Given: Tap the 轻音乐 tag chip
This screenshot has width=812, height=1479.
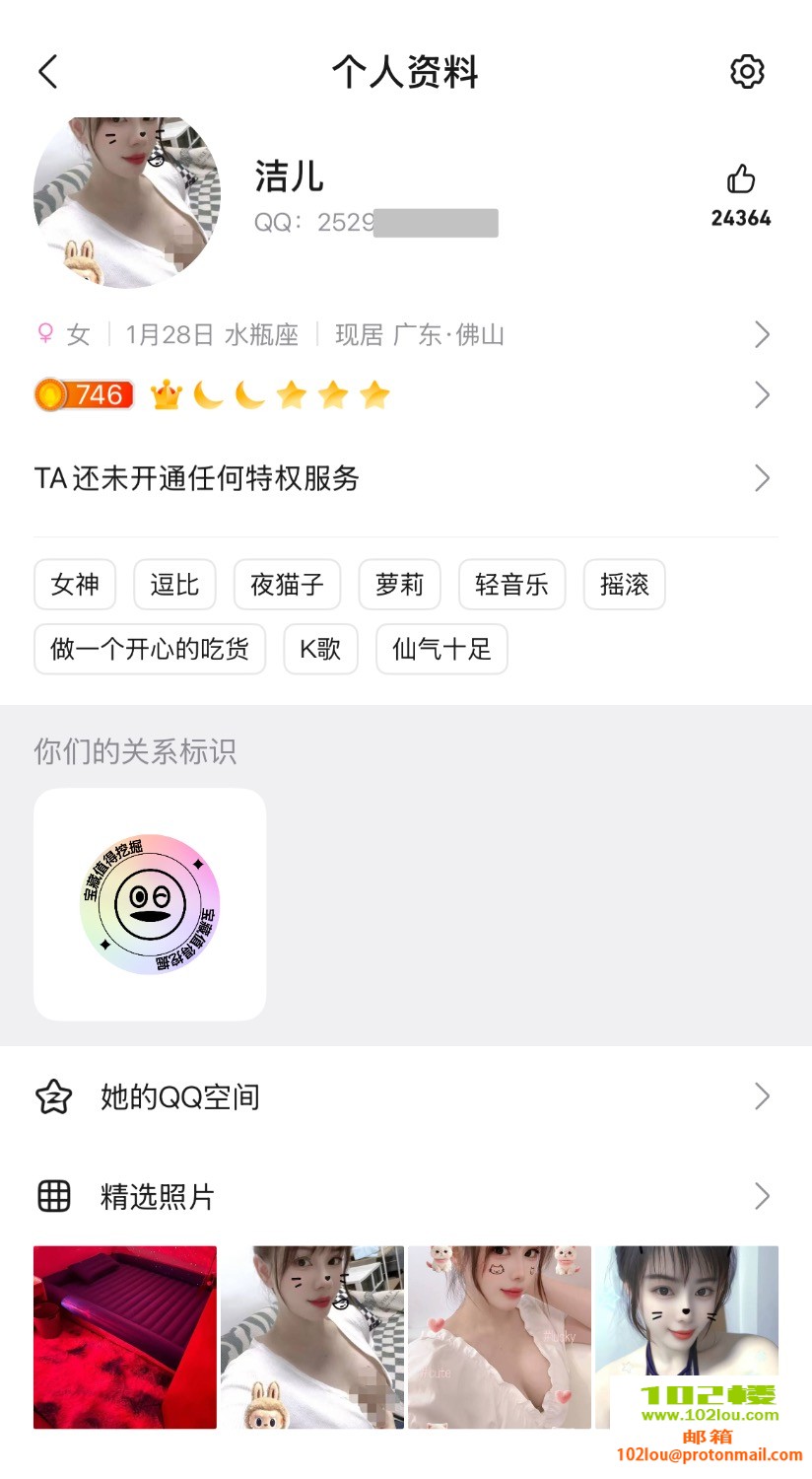Looking at the screenshot, I should click(511, 585).
